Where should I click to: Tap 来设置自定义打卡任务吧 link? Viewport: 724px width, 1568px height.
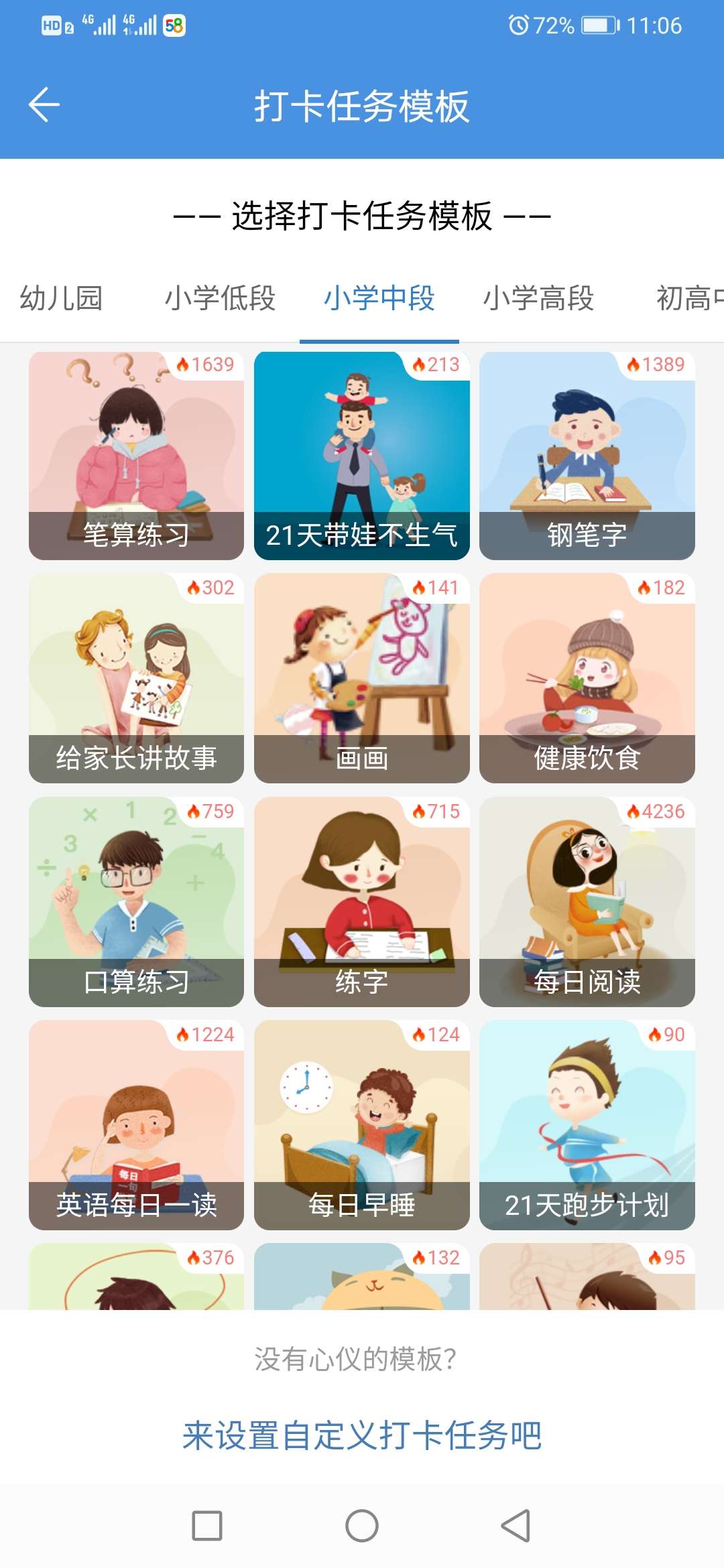362,1435
